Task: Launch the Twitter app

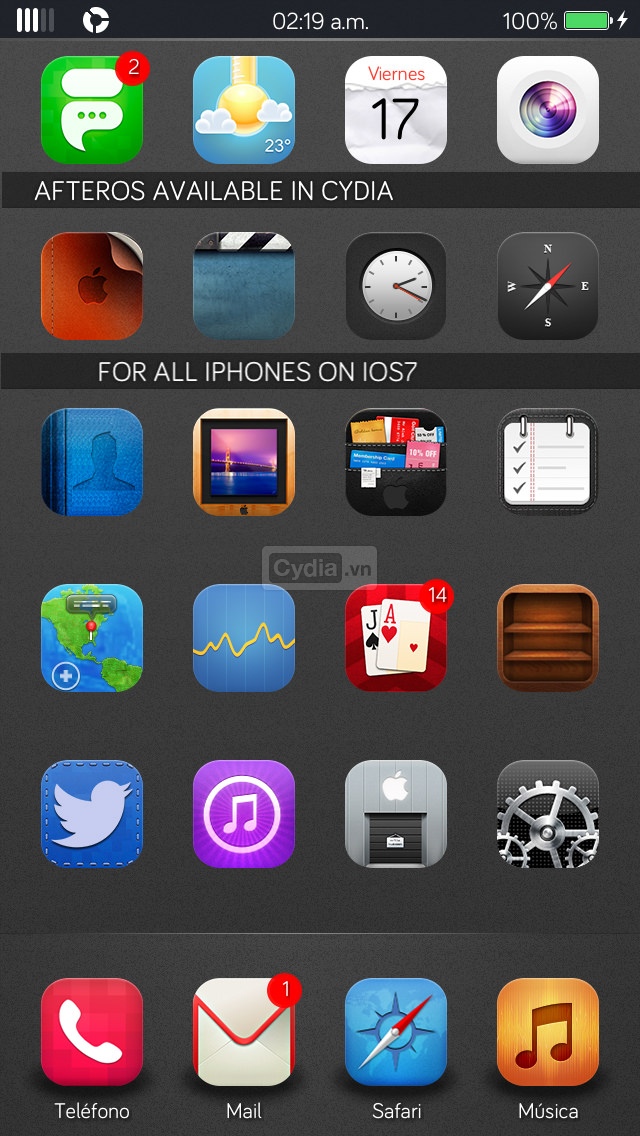Action: point(92,814)
